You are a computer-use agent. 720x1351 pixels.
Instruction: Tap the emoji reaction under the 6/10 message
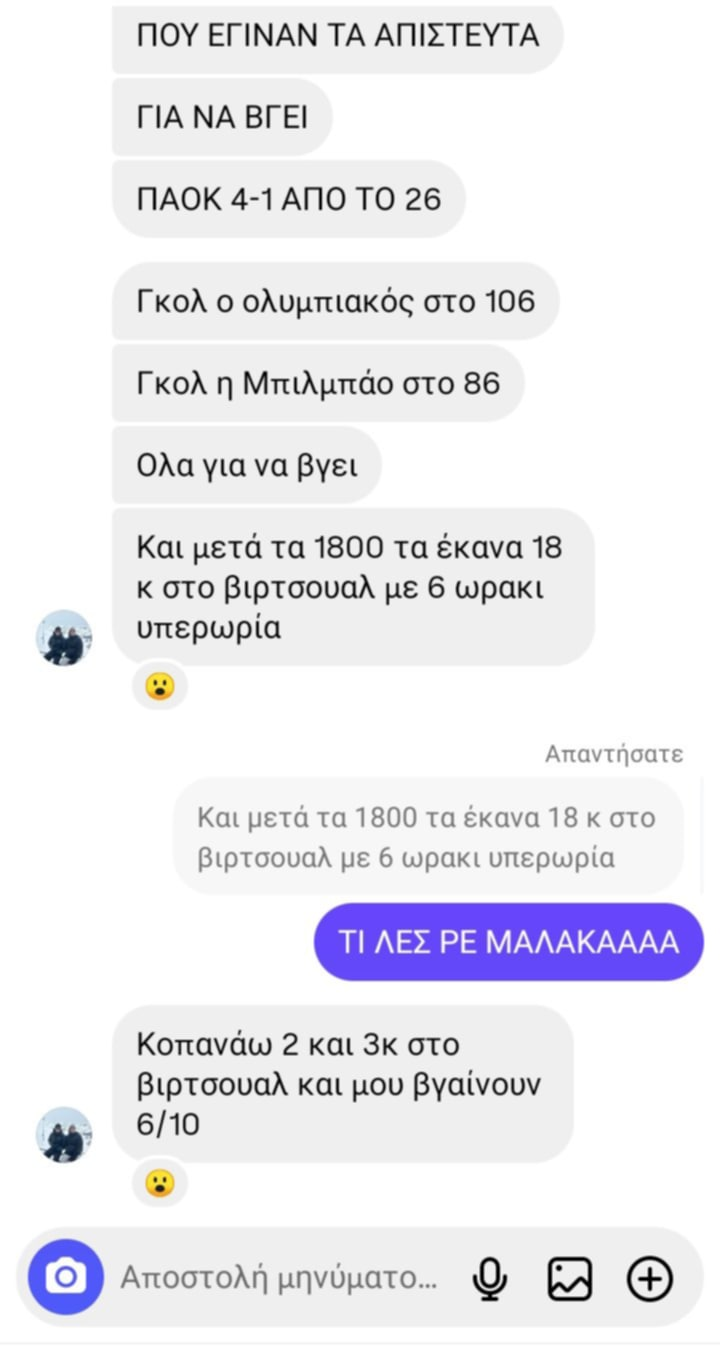coord(160,1184)
